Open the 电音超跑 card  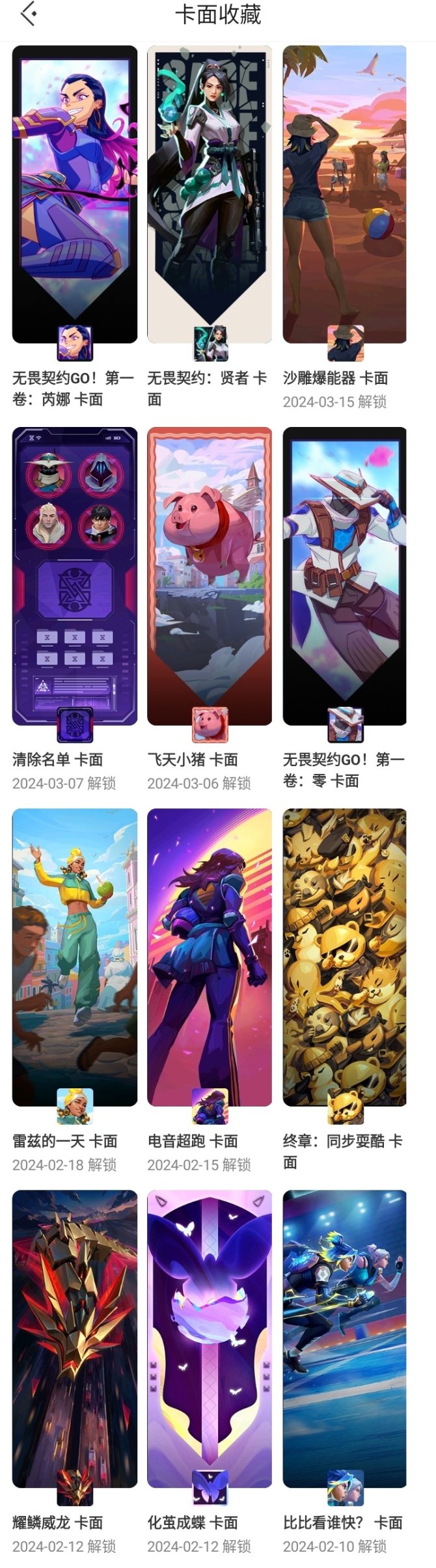210,957
